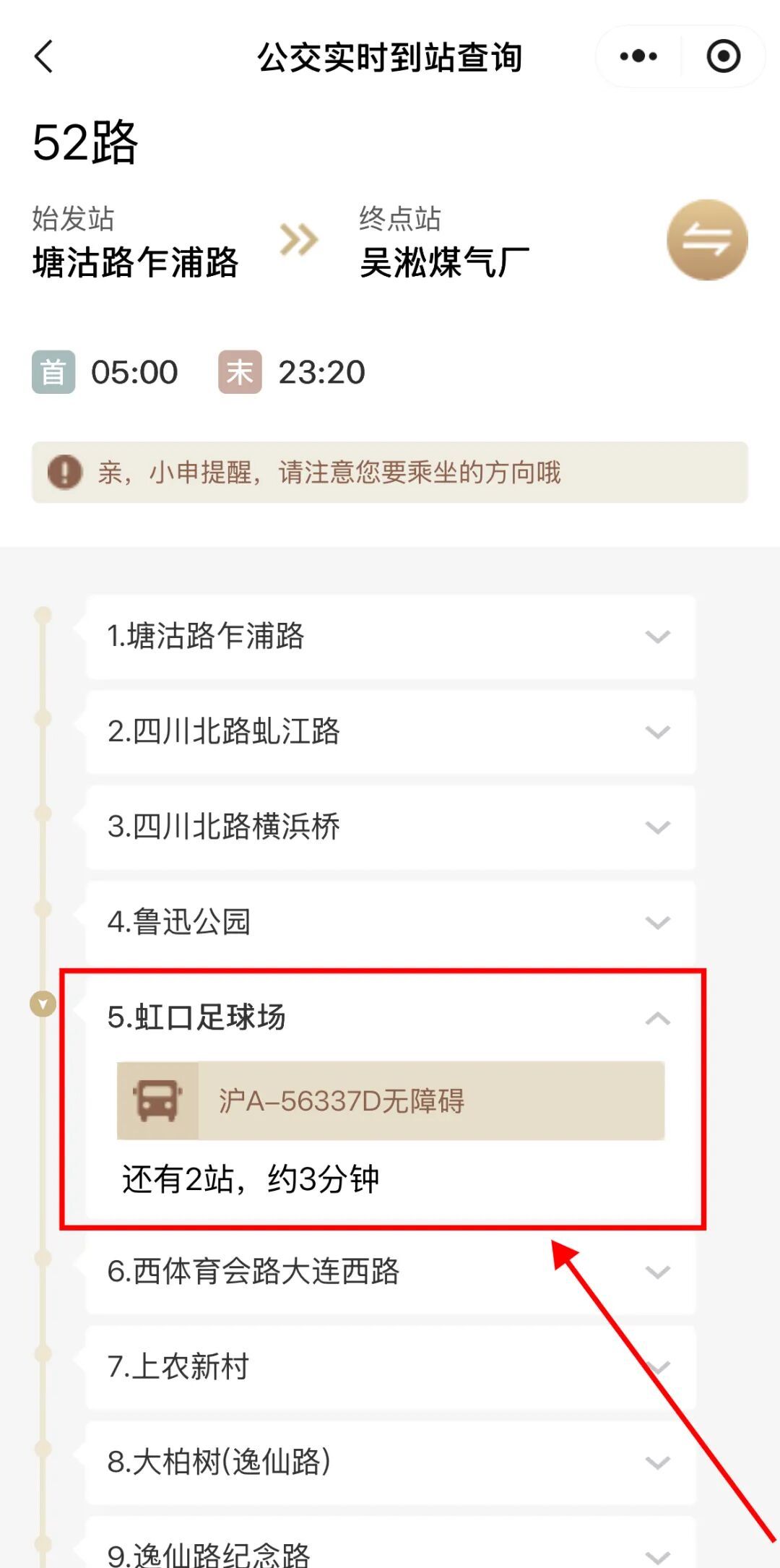This screenshot has width=780, height=1568.
Task: Expand stop 7.上农新村
Action: [657, 1366]
